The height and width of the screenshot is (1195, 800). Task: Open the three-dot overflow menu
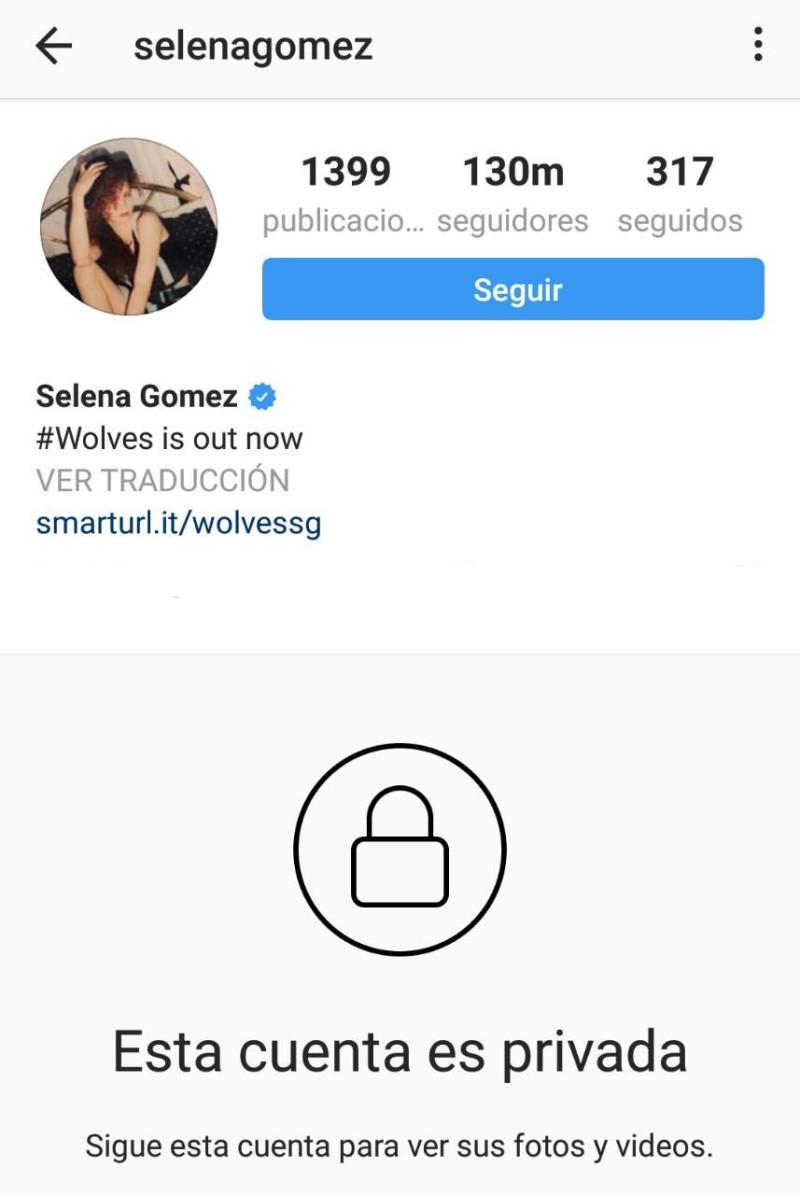[758, 45]
